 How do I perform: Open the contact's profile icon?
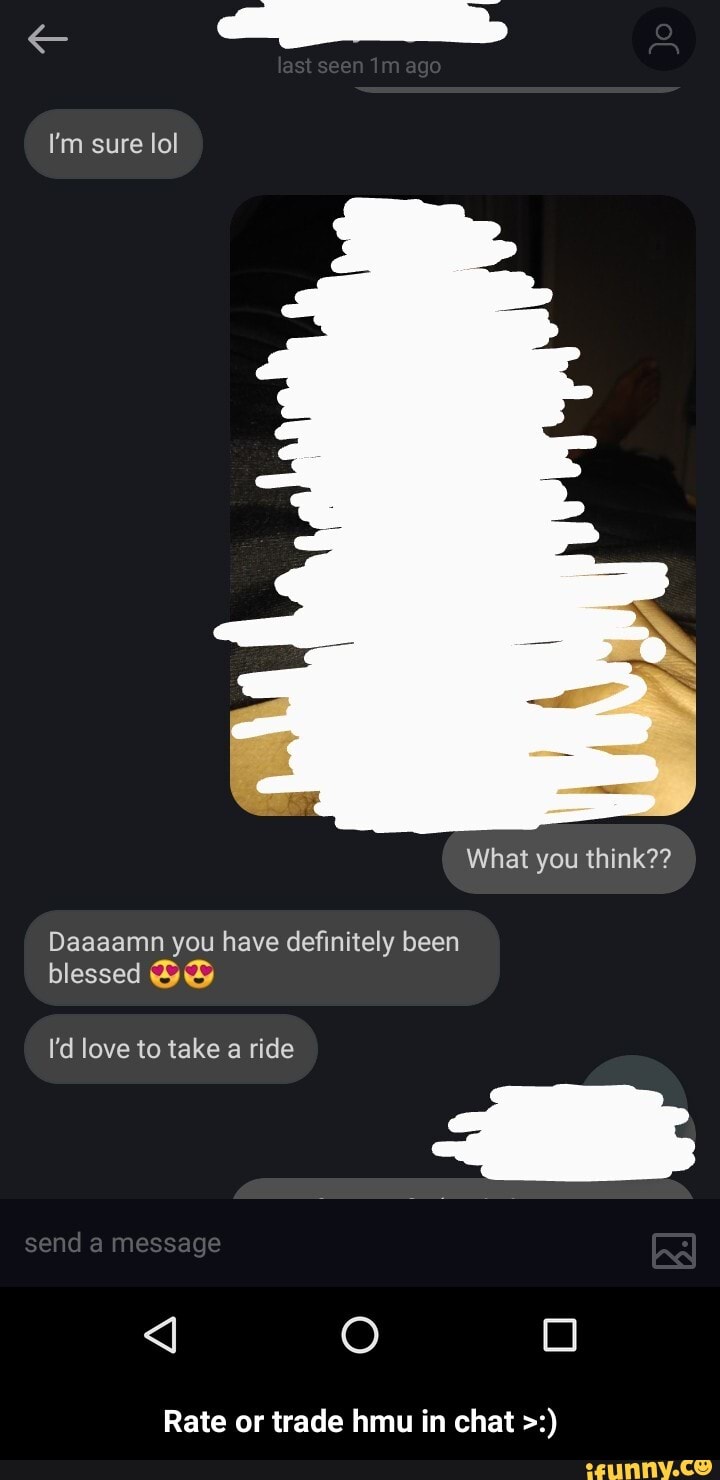(x=664, y=39)
